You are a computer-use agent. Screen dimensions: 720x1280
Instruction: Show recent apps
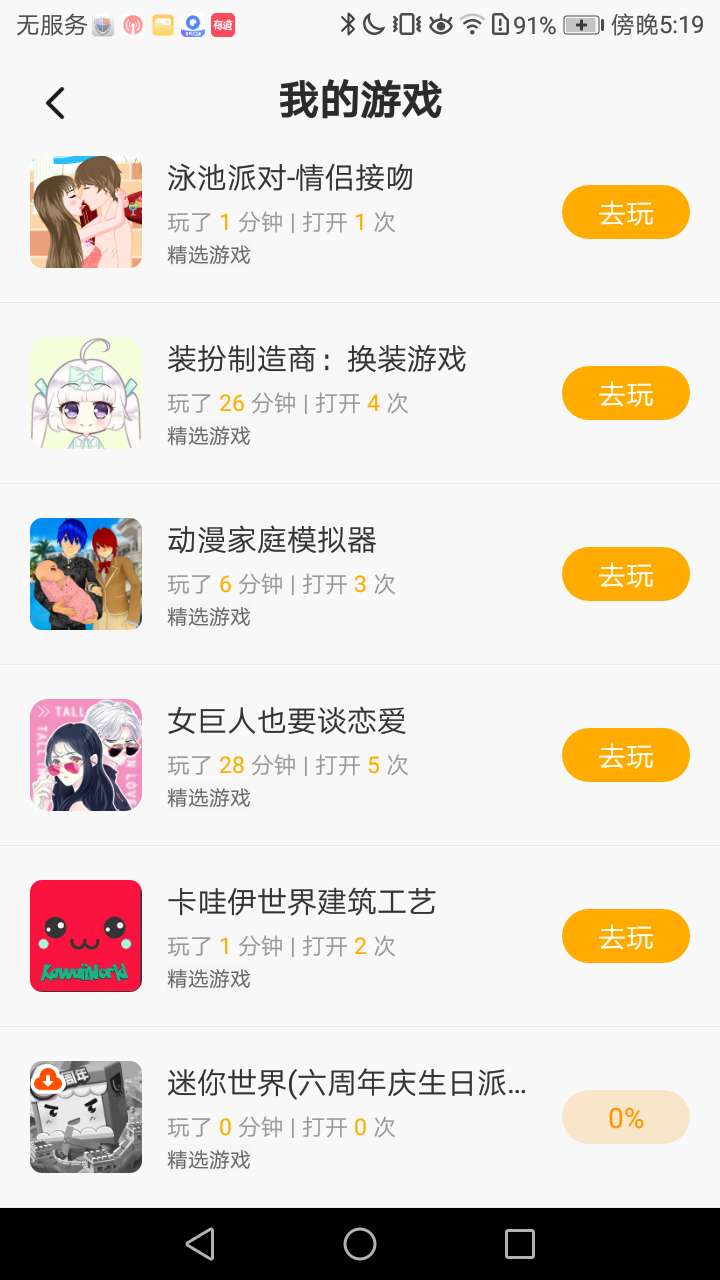point(520,1244)
